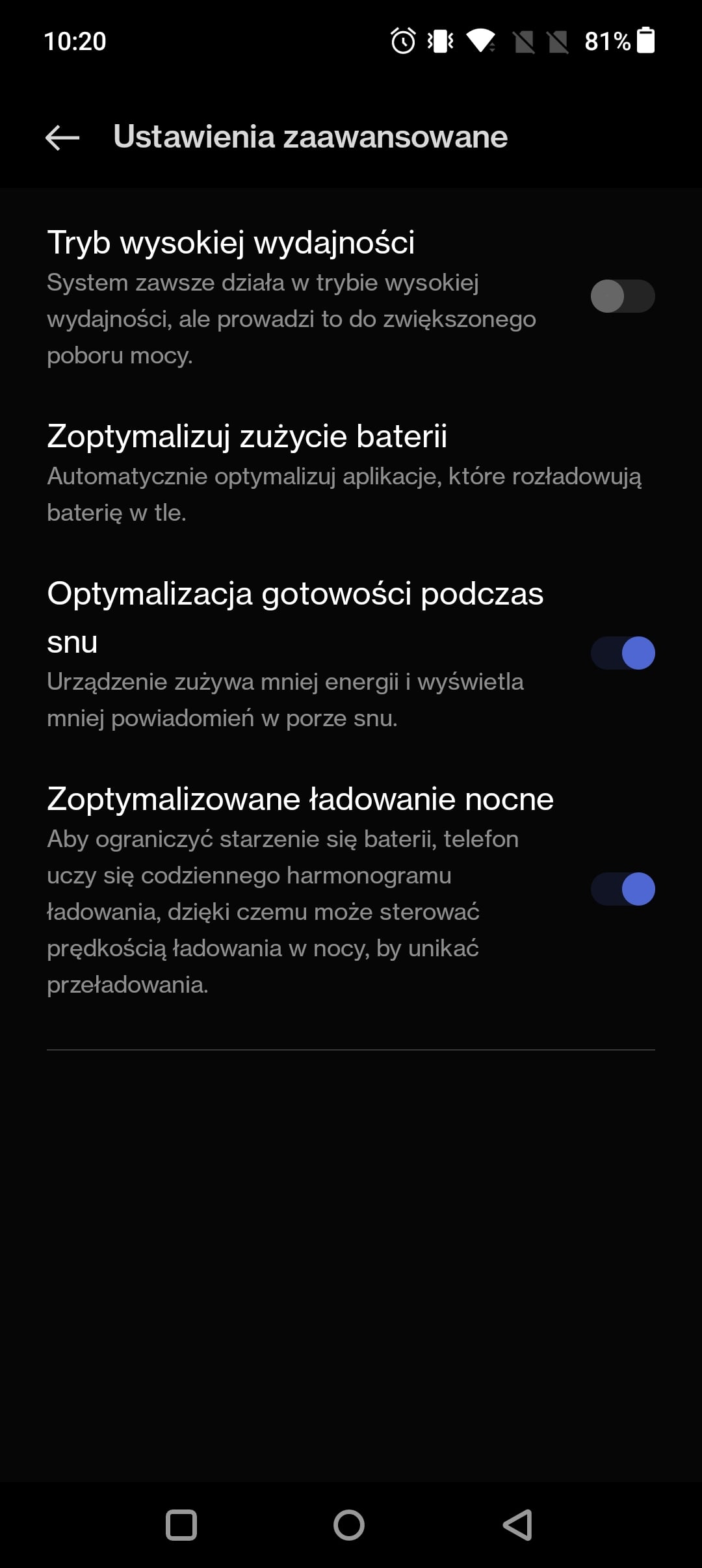This screenshot has height=1568, width=702.
Task: Turn off Optymalizacja gotowości podczas snu
Action: pyautogui.click(x=622, y=653)
